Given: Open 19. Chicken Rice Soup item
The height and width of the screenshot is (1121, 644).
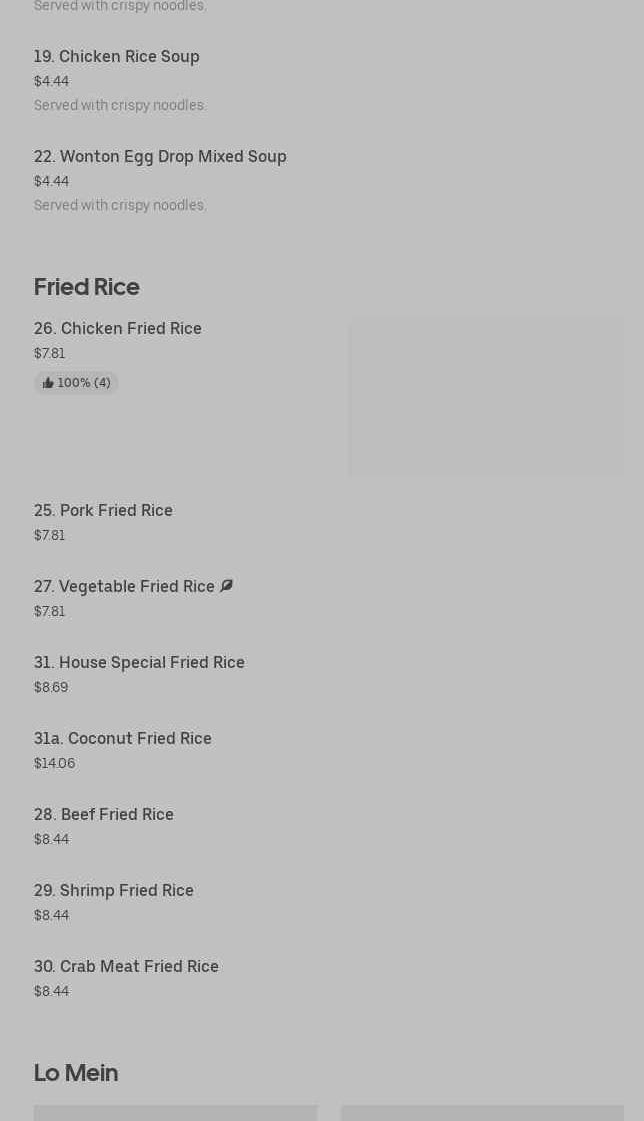Looking at the screenshot, I should pos(117,57).
